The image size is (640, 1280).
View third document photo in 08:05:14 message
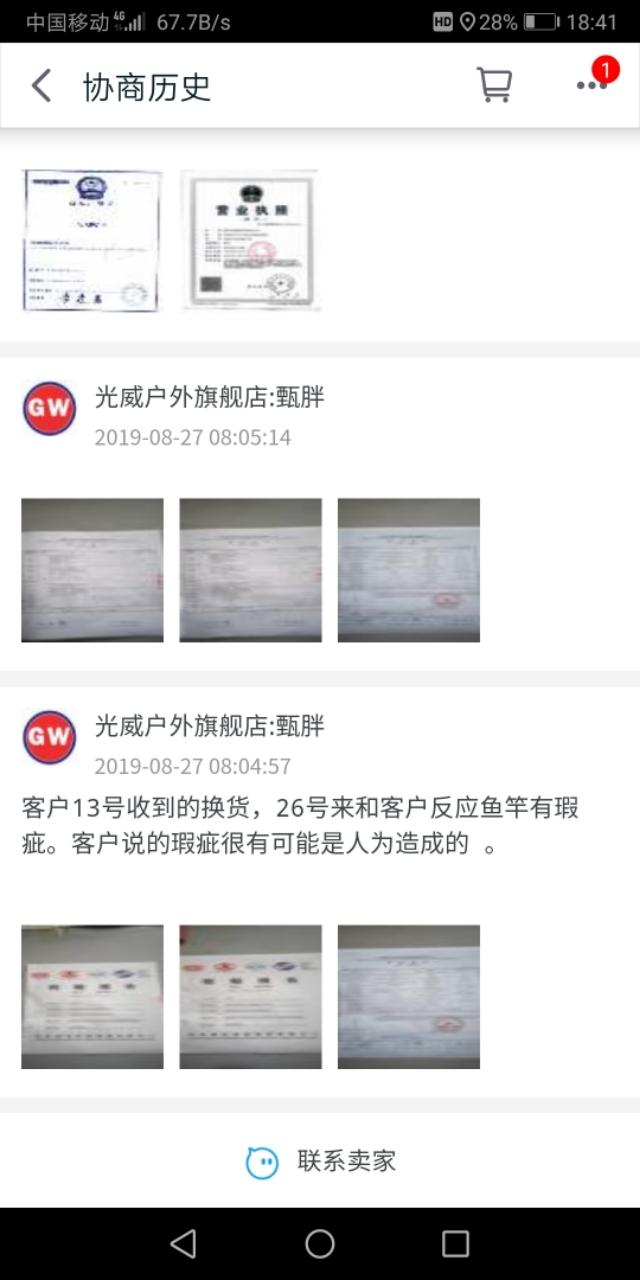[x=408, y=570]
